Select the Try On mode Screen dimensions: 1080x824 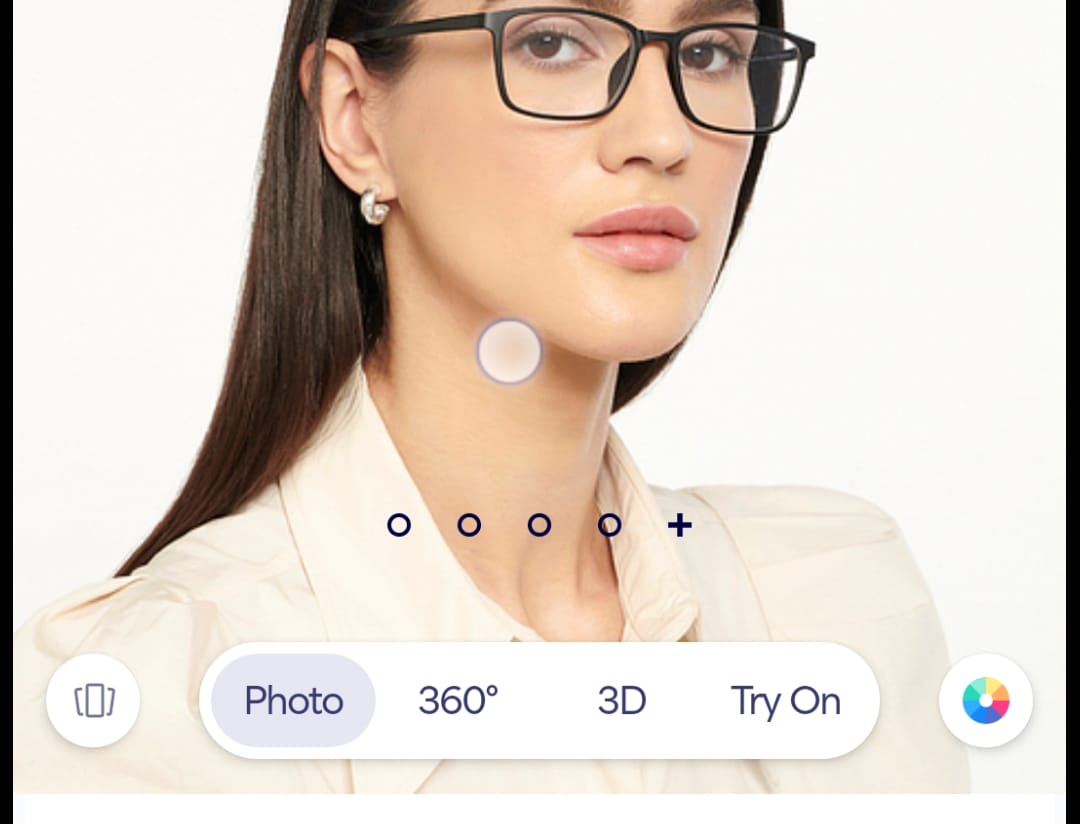click(x=785, y=701)
